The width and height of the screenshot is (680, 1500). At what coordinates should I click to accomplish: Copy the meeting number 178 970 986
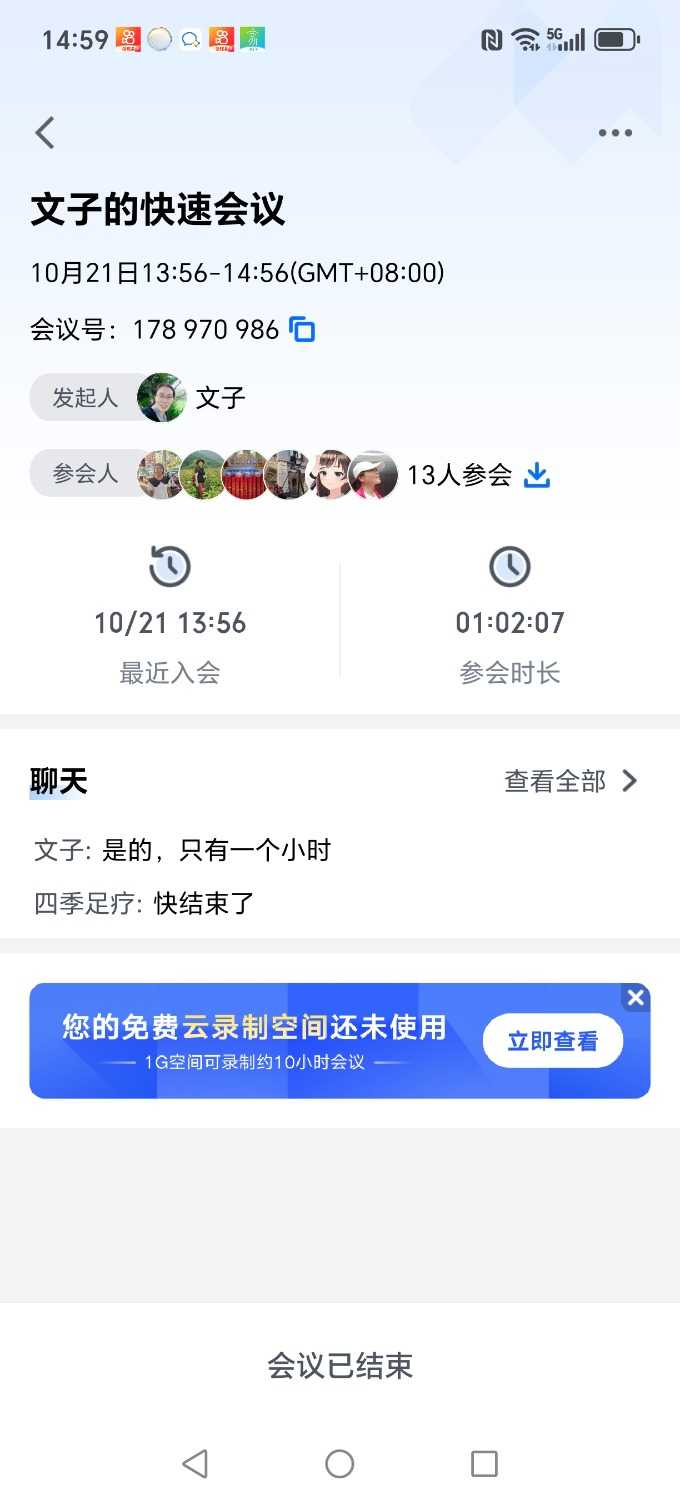(x=302, y=329)
